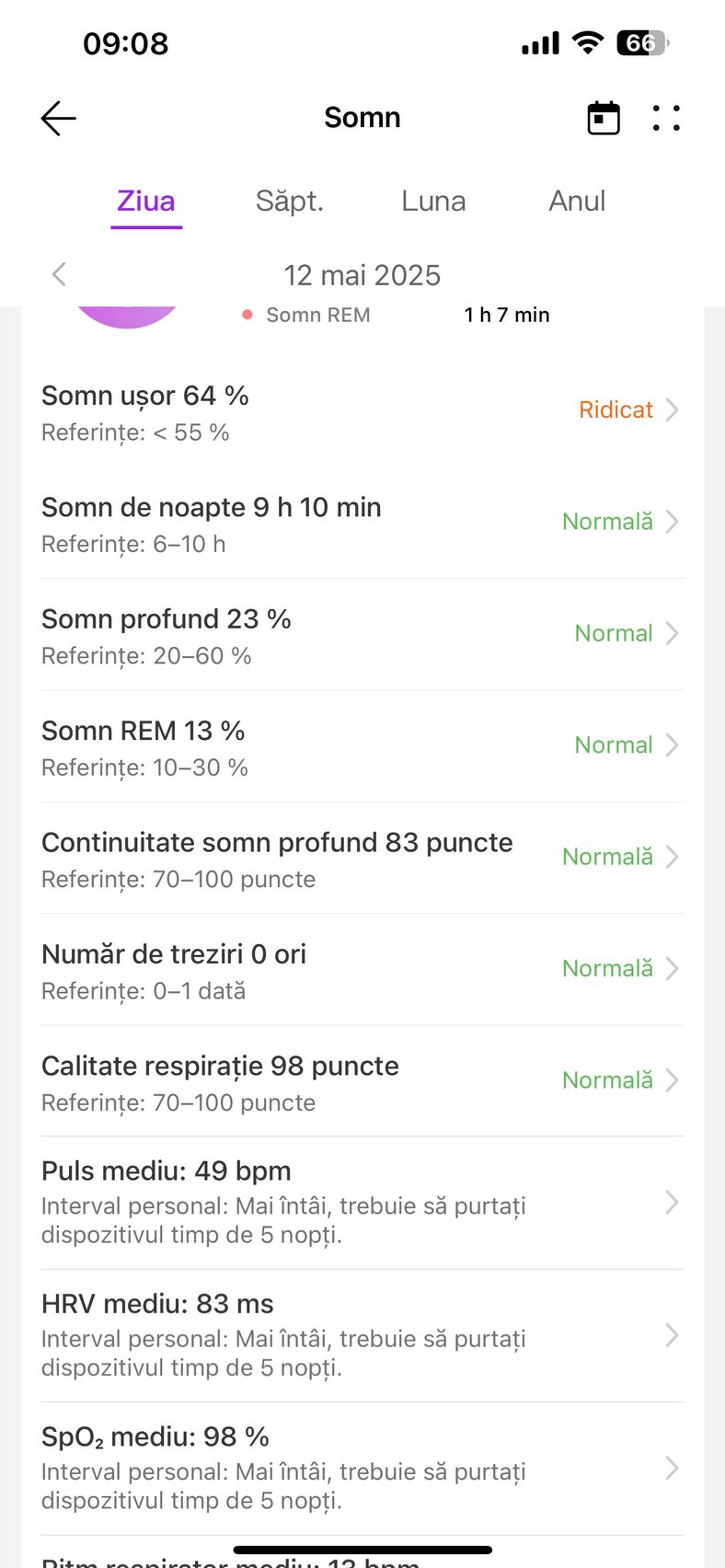The image size is (725, 1568).
Task: Open SpO₂ mediu 98 % row
Action: click(362, 1469)
